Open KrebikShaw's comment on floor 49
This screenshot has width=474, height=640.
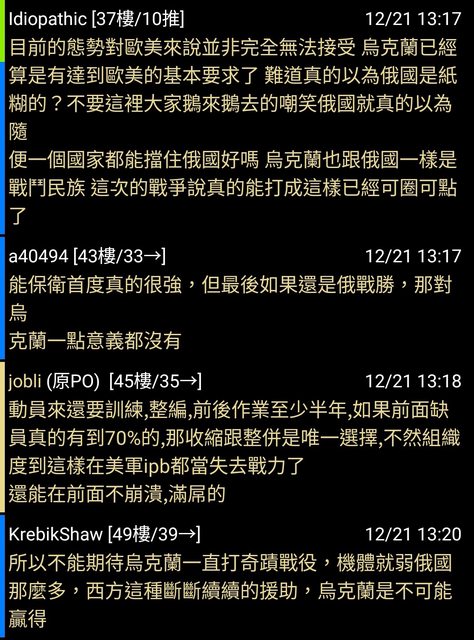(237, 577)
